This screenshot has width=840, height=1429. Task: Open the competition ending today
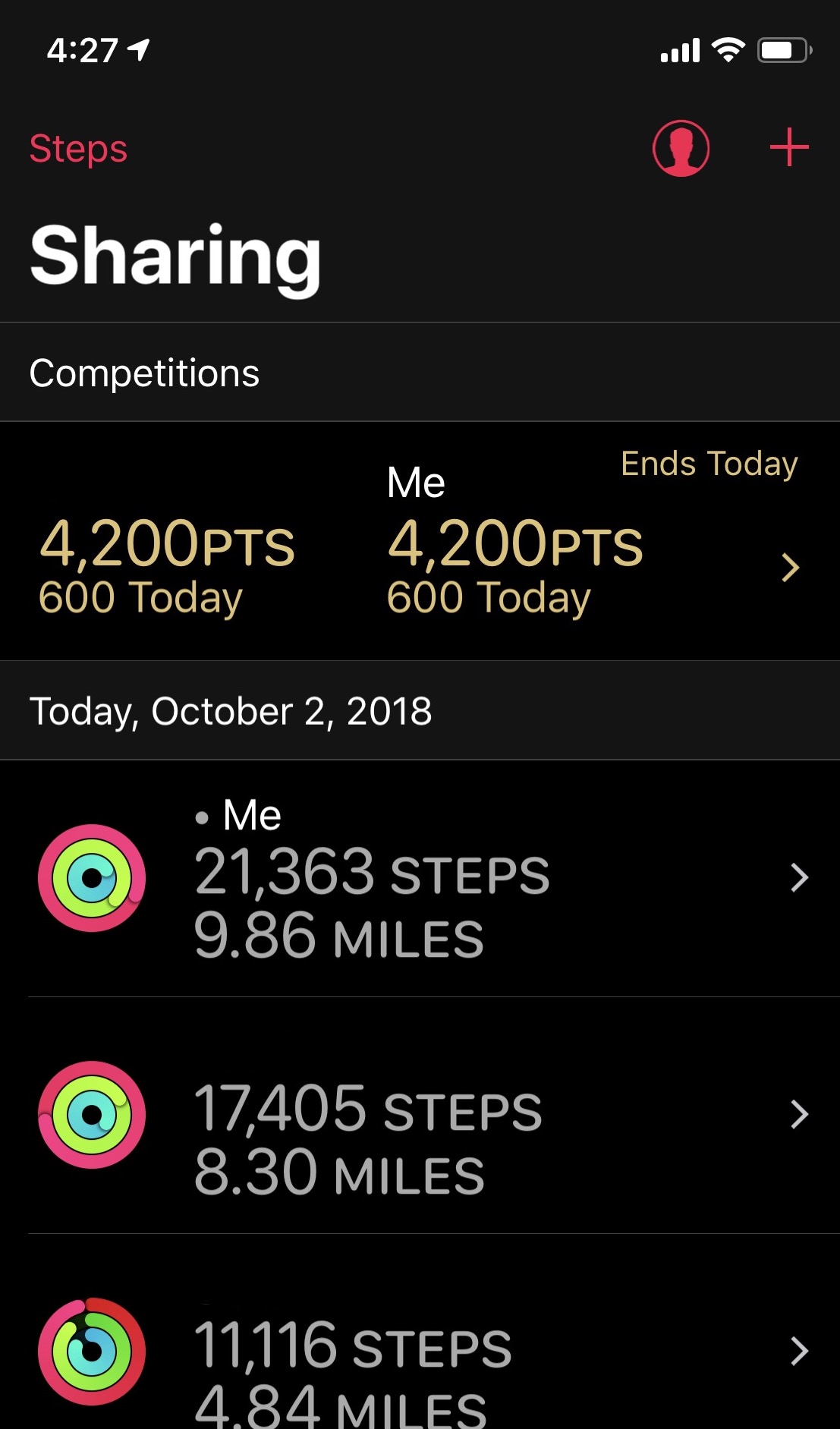pos(420,542)
